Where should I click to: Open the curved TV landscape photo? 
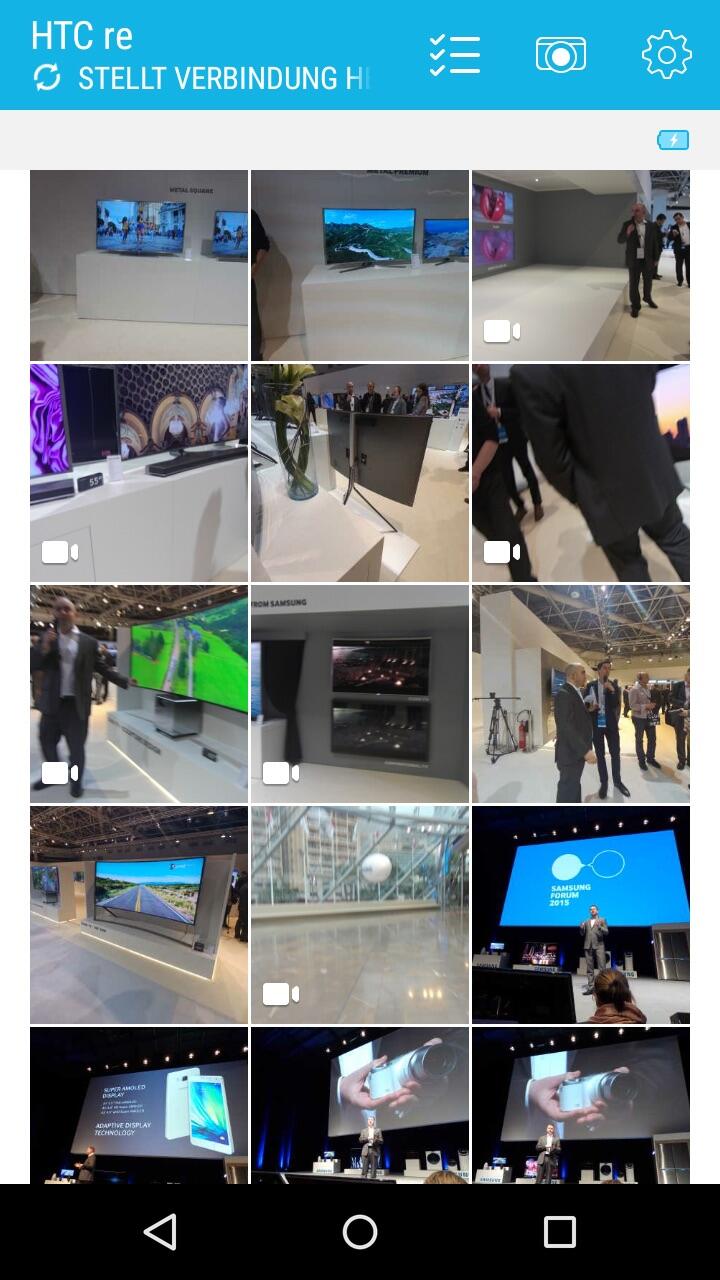click(360, 265)
